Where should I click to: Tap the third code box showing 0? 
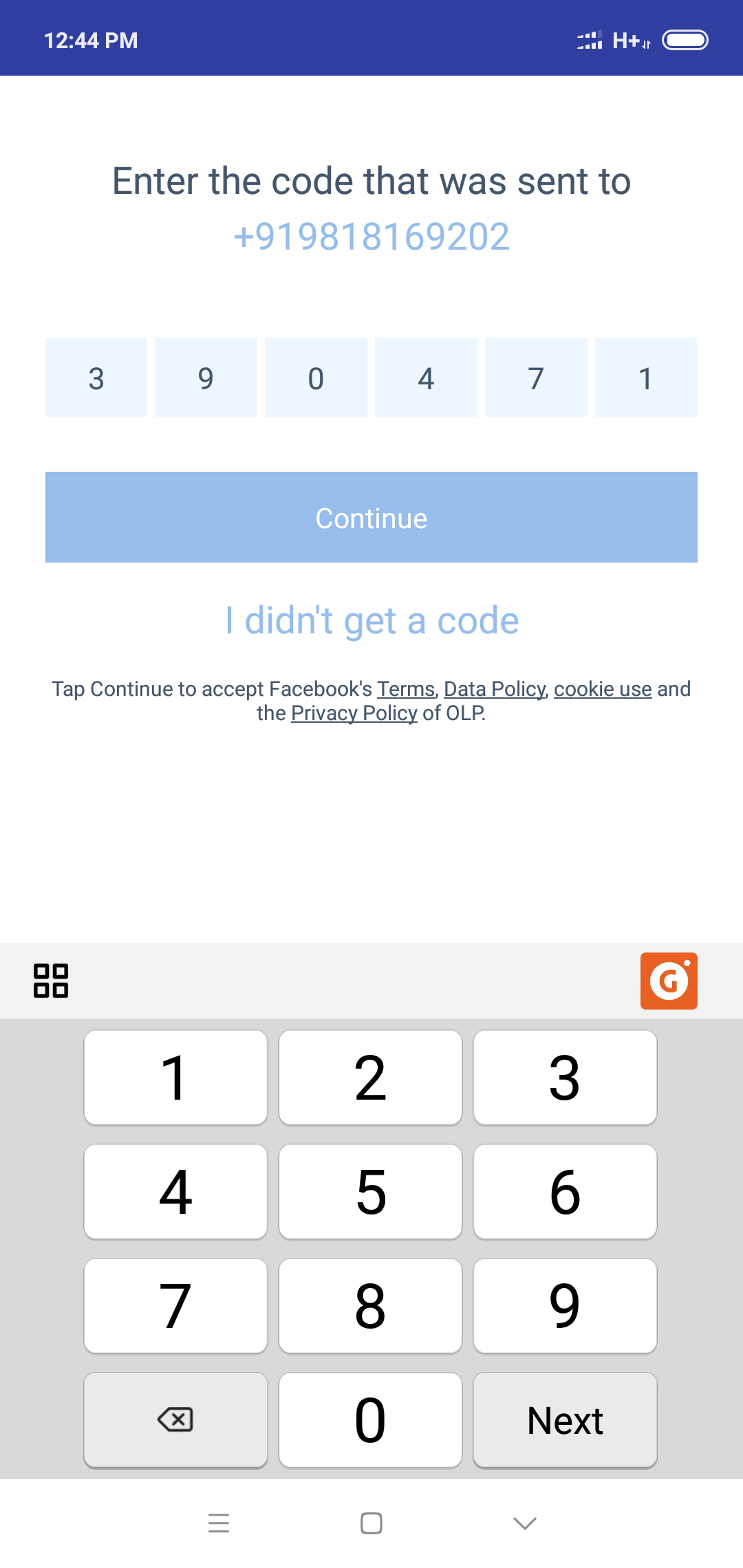point(316,378)
